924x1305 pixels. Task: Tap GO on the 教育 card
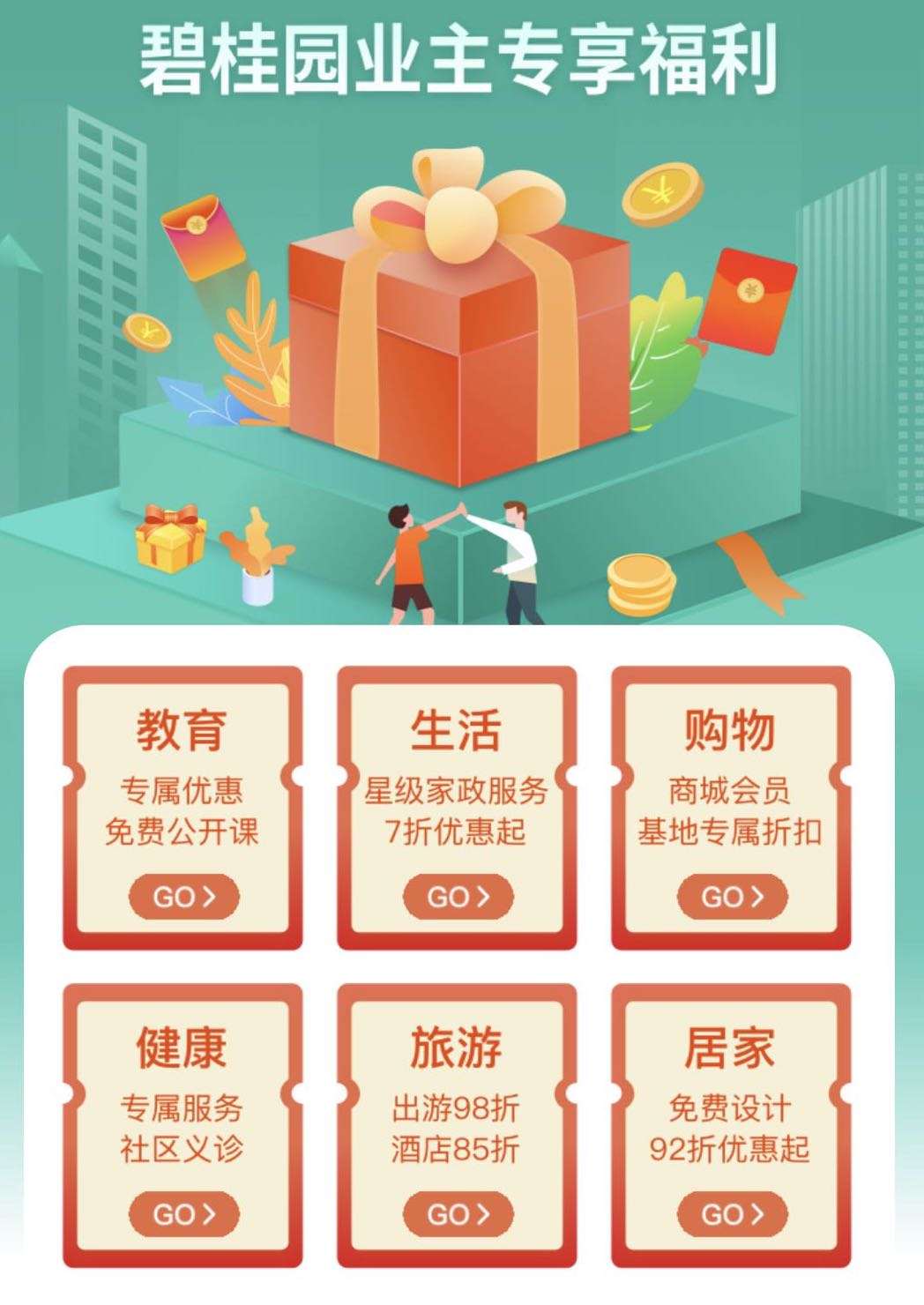coord(183,897)
